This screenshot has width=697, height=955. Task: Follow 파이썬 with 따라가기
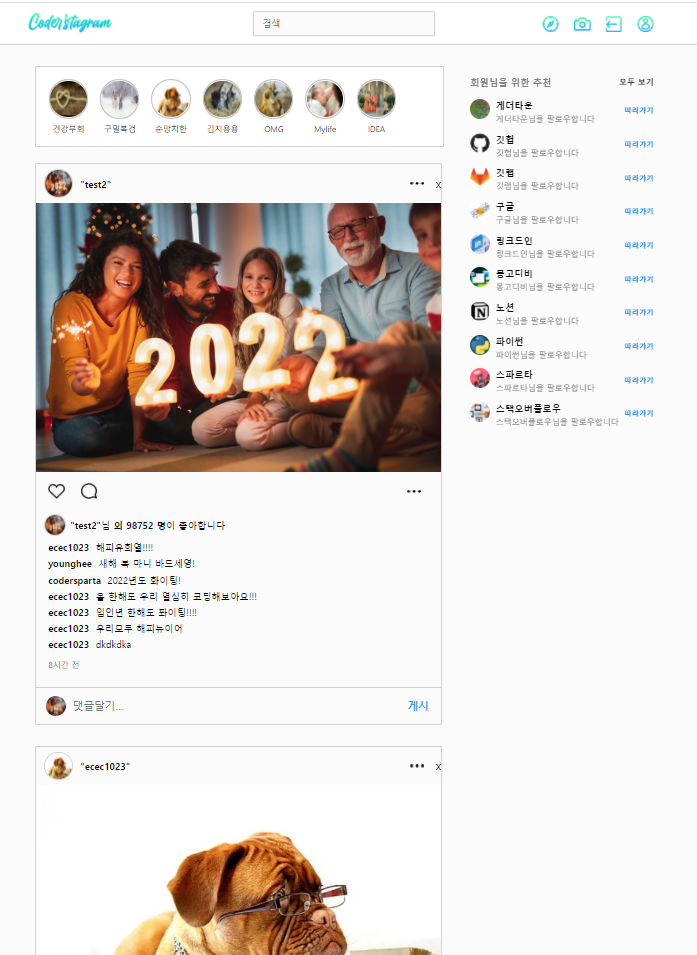click(x=638, y=346)
